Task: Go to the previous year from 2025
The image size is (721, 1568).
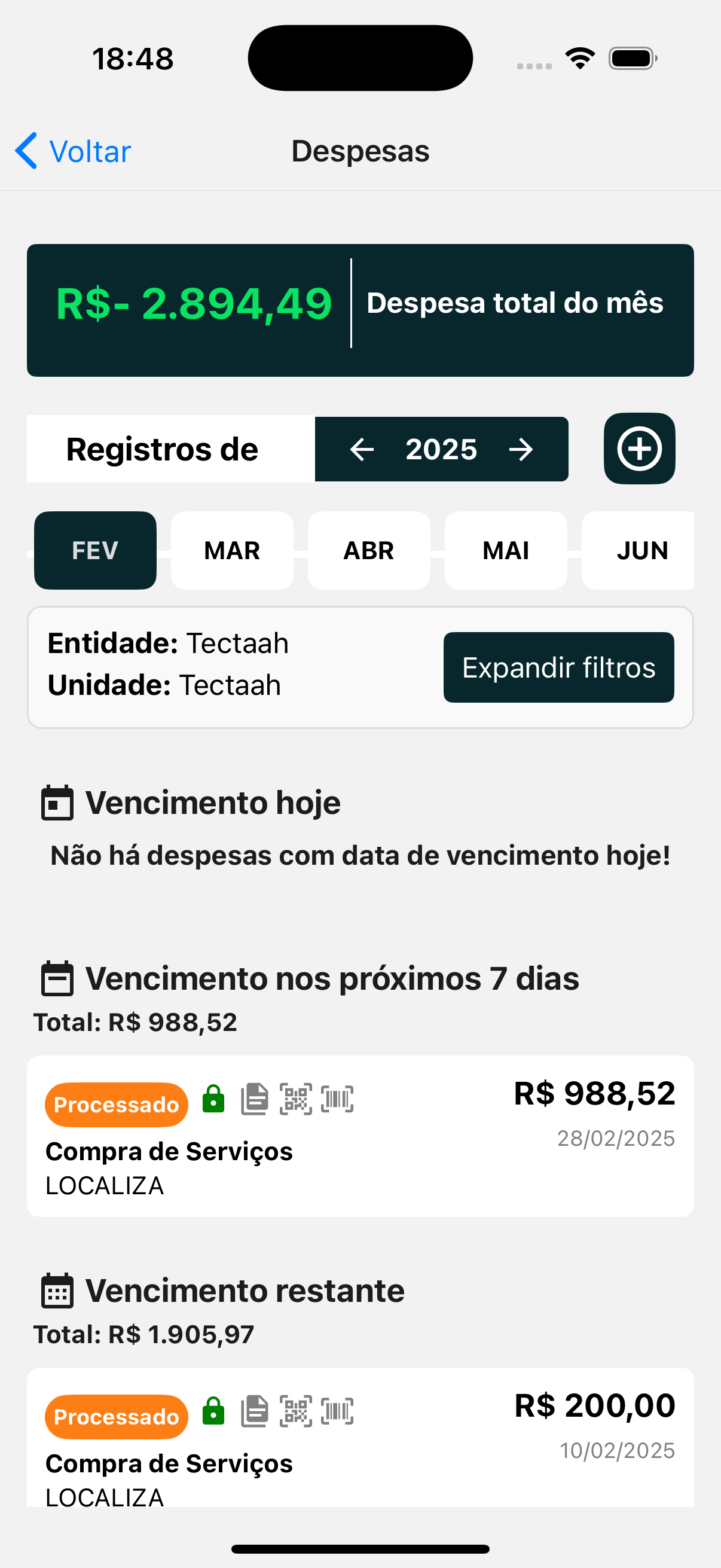Action: (x=362, y=450)
